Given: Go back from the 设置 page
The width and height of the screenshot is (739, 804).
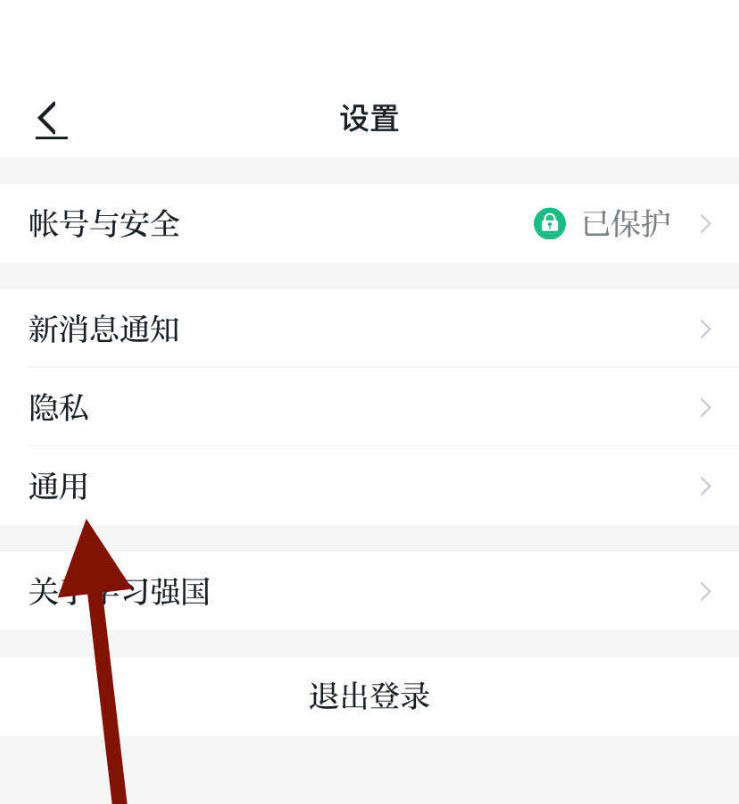Looking at the screenshot, I should click(51, 120).
